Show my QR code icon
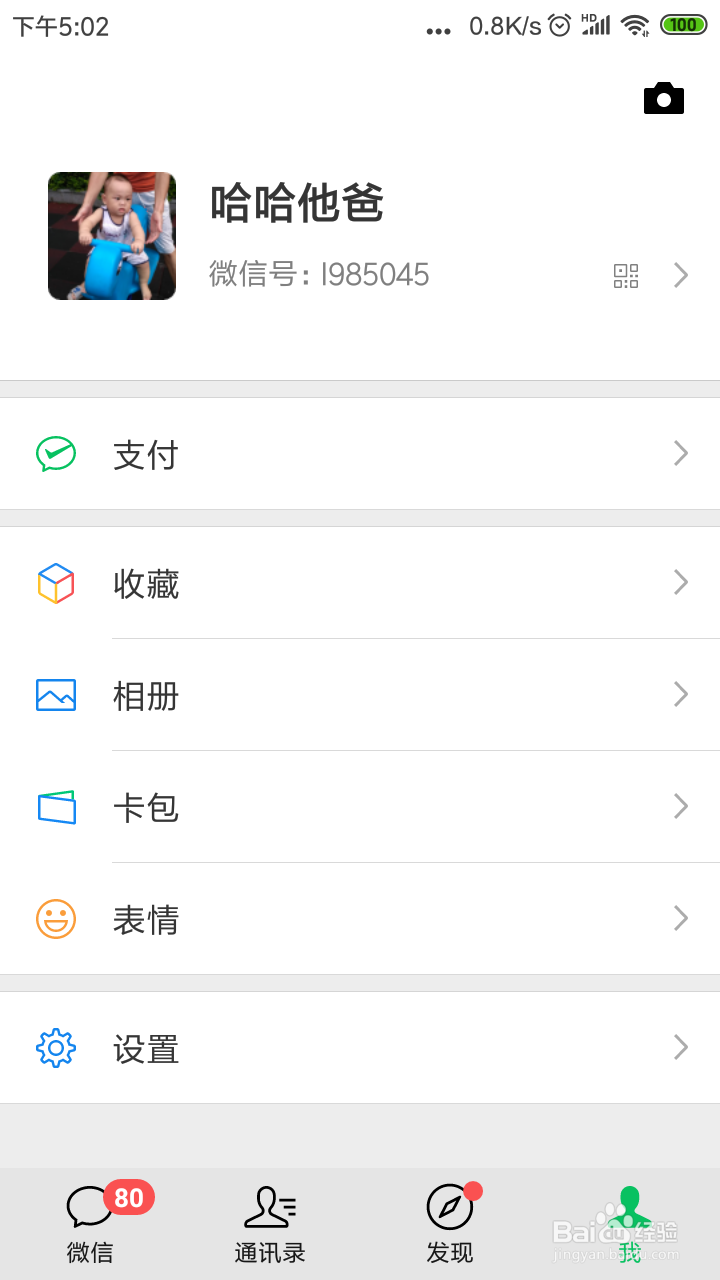 pyautogui.click(x=626, y=276)
